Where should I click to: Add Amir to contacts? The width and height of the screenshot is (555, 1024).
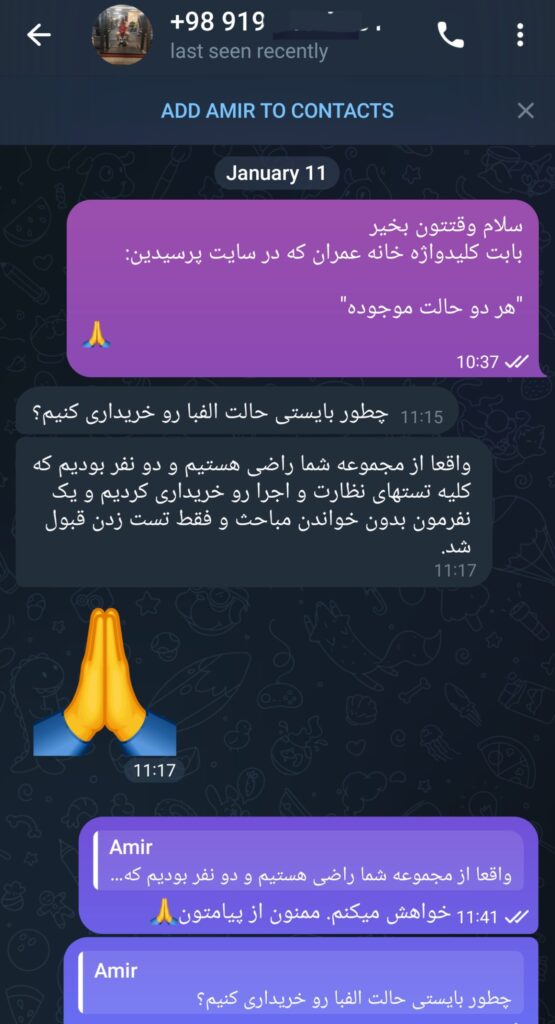pyautogui.click(x=278, y=110)
